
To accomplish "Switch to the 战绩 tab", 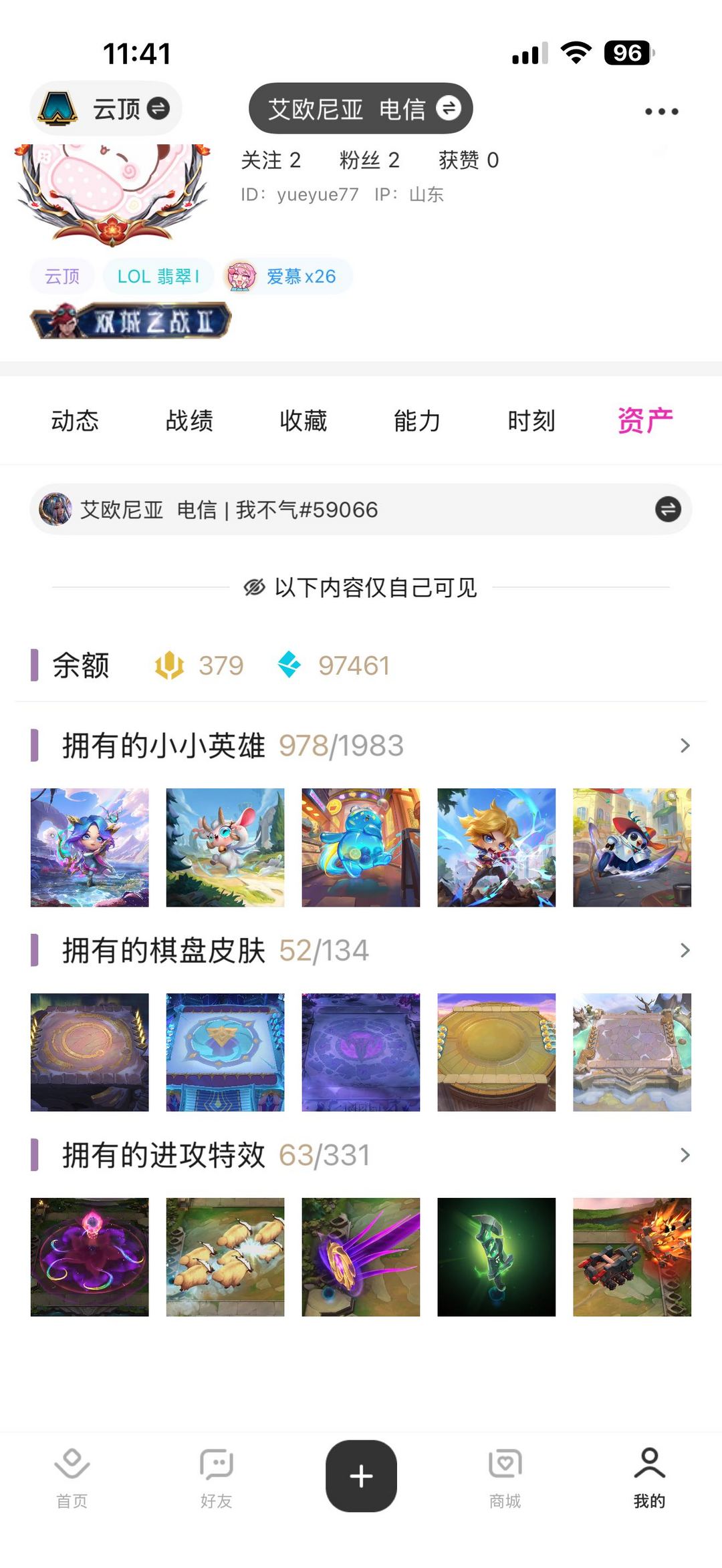I will pyautogui.click(x=189, y=421).
